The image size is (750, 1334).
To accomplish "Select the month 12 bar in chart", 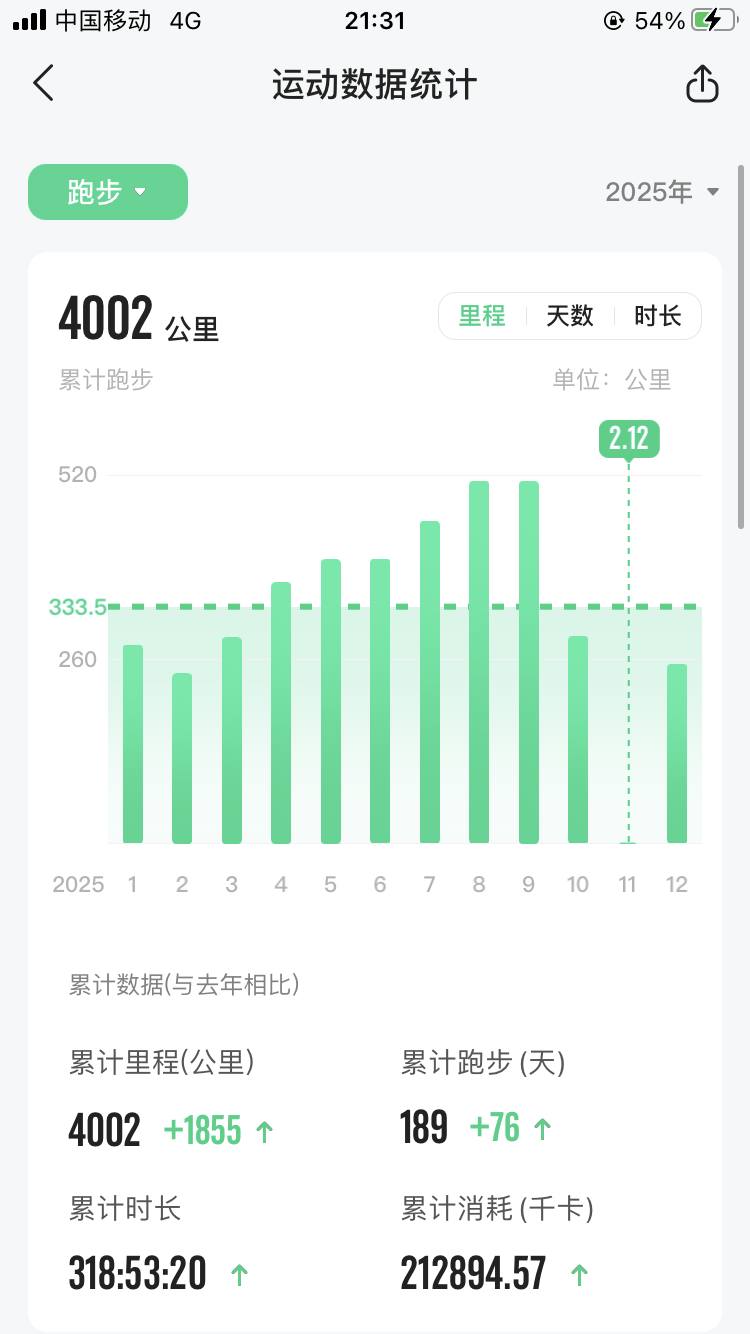I will [677, 753].
